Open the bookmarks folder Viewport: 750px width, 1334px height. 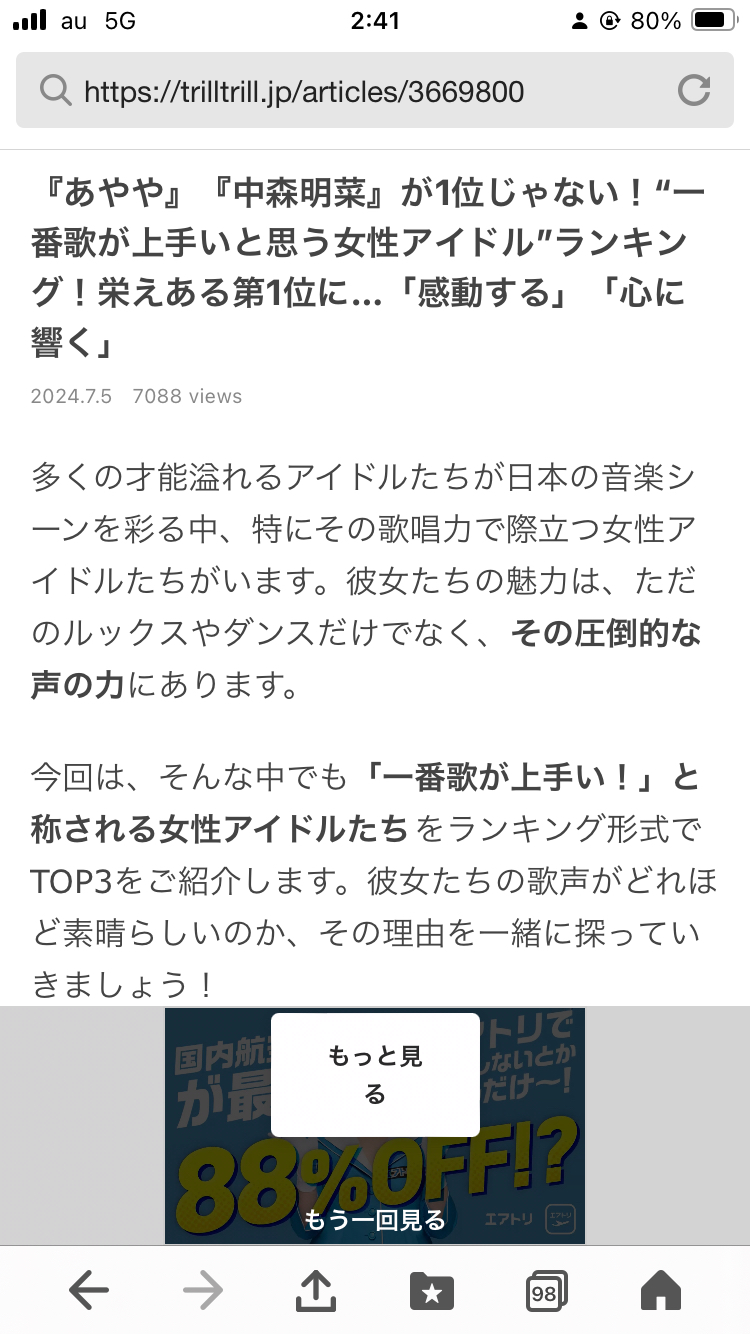coord(431,1291)
